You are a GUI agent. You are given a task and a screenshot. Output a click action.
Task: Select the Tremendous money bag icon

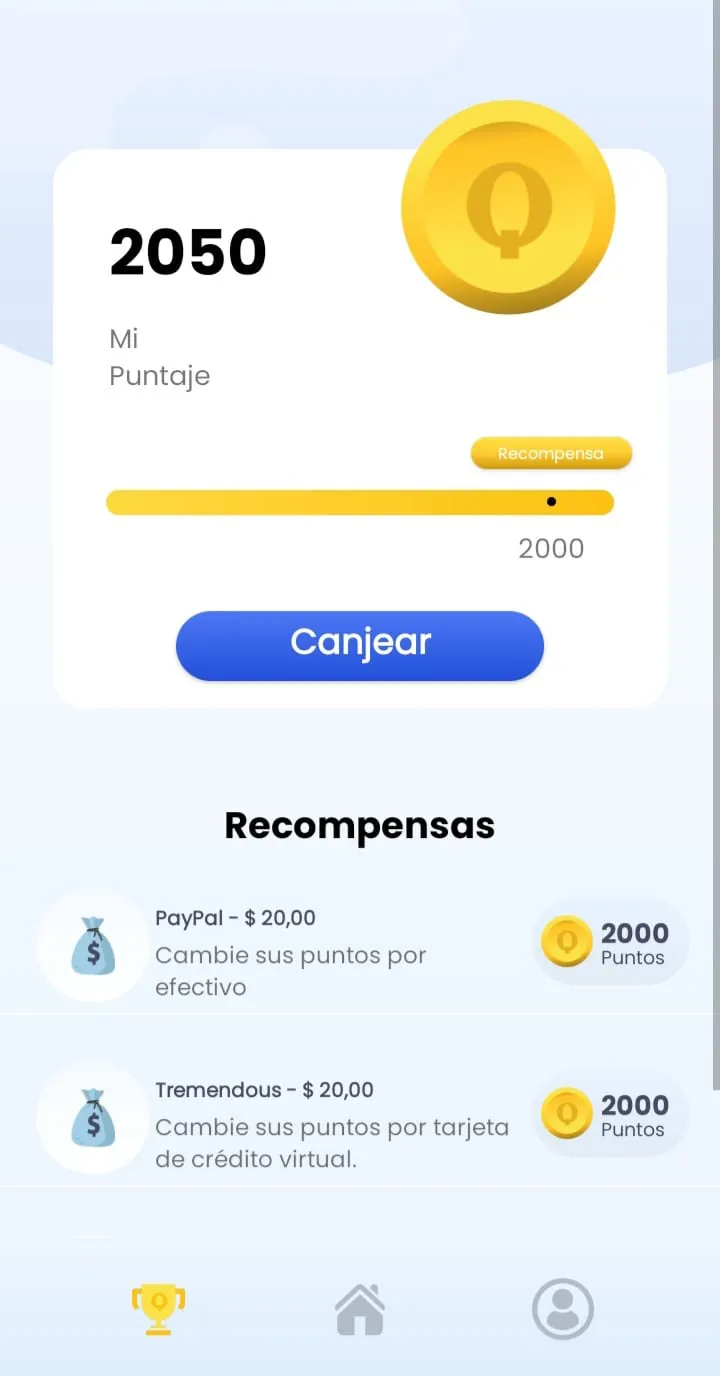(93, 1117)
